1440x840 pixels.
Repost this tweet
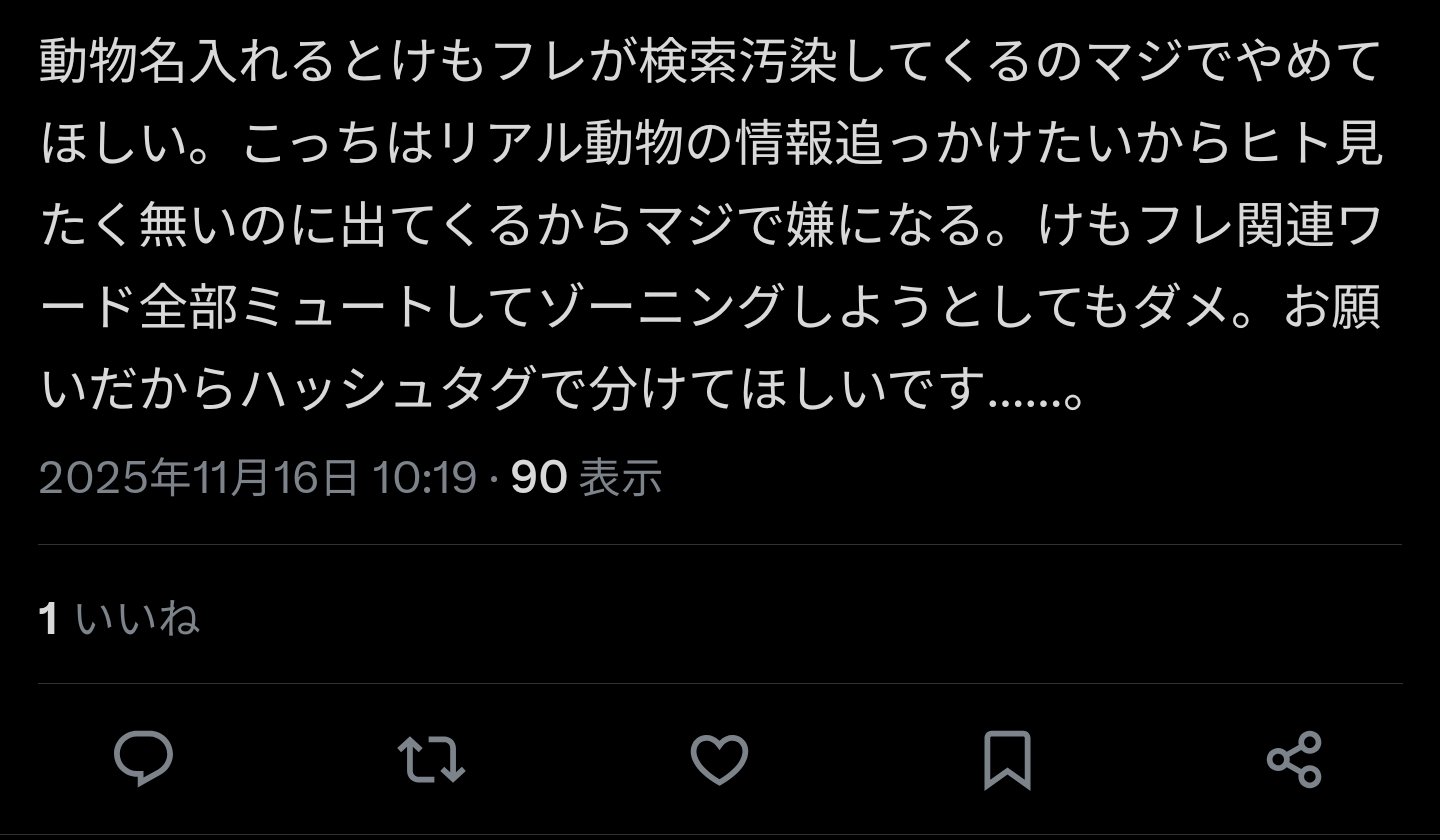(x=431, y=759)
